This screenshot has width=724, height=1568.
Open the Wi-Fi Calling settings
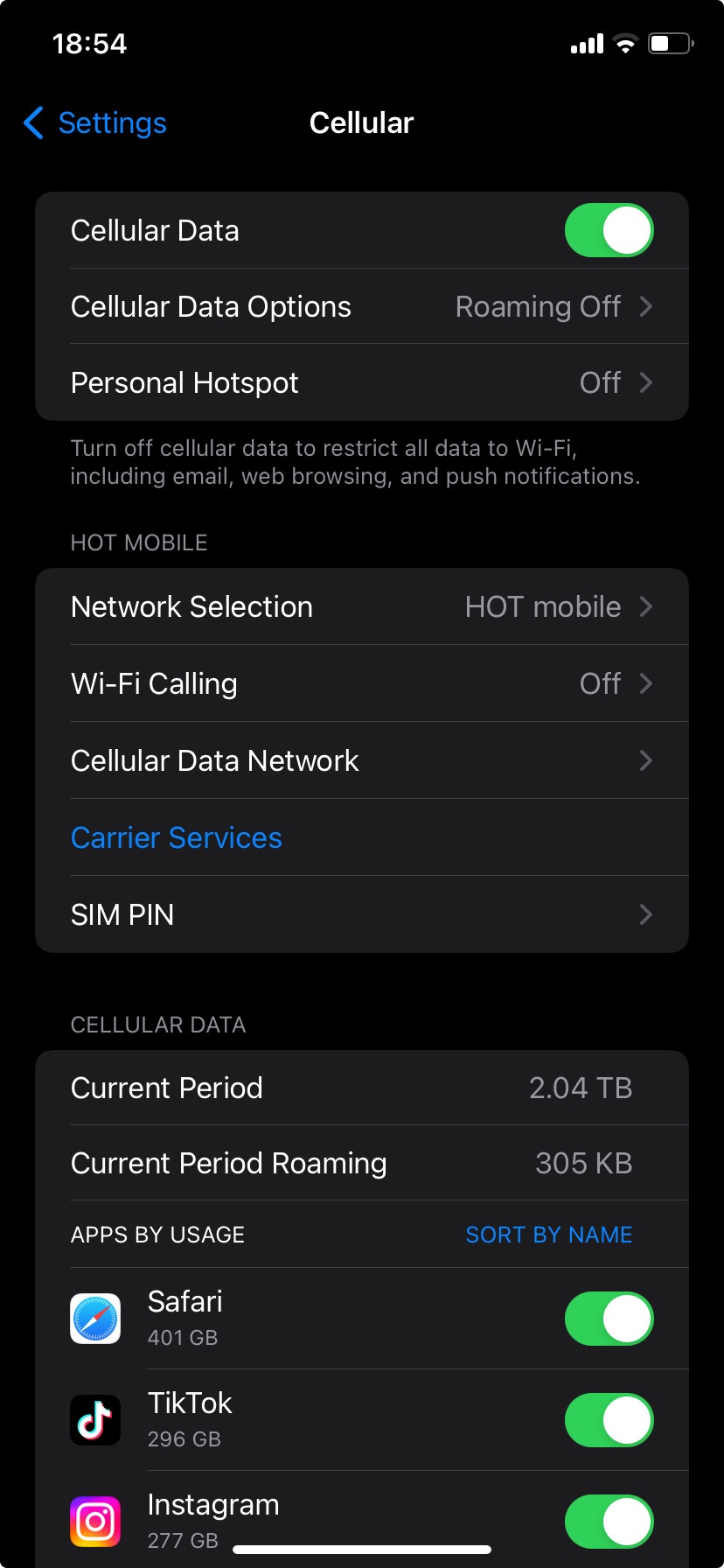[362, 683]
